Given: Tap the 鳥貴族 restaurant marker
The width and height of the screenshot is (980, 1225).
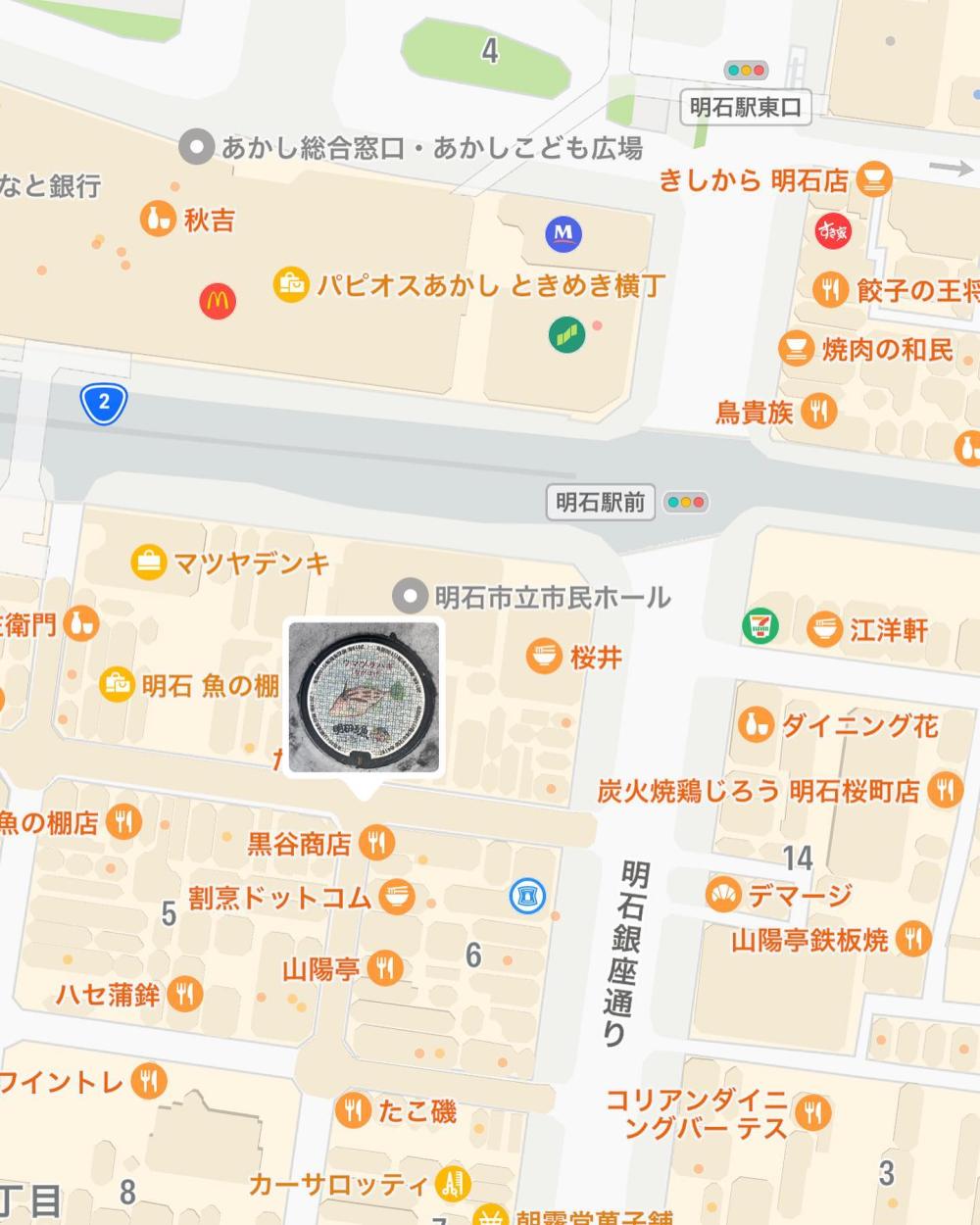Looking at the screenshot, I should pos(818,411).
